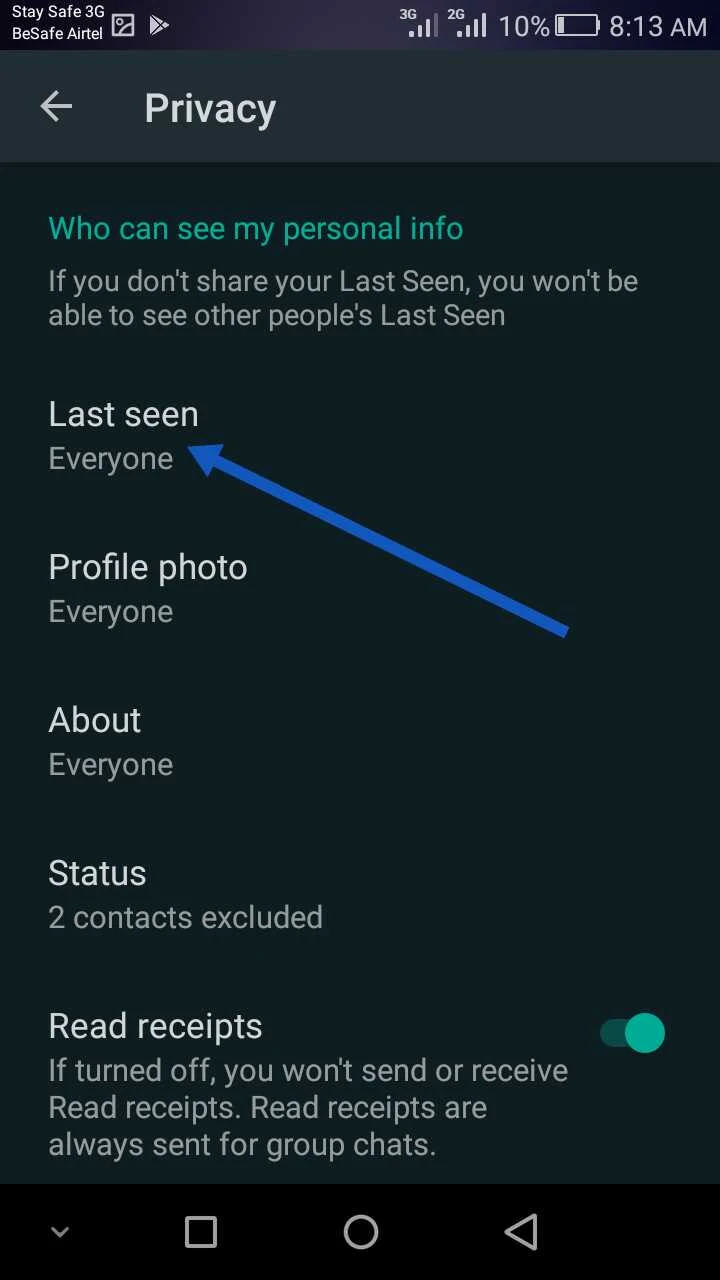Screen dimensions: 720x1280
Task: Open Profile photo privacy setting
Action: (147, 588)
